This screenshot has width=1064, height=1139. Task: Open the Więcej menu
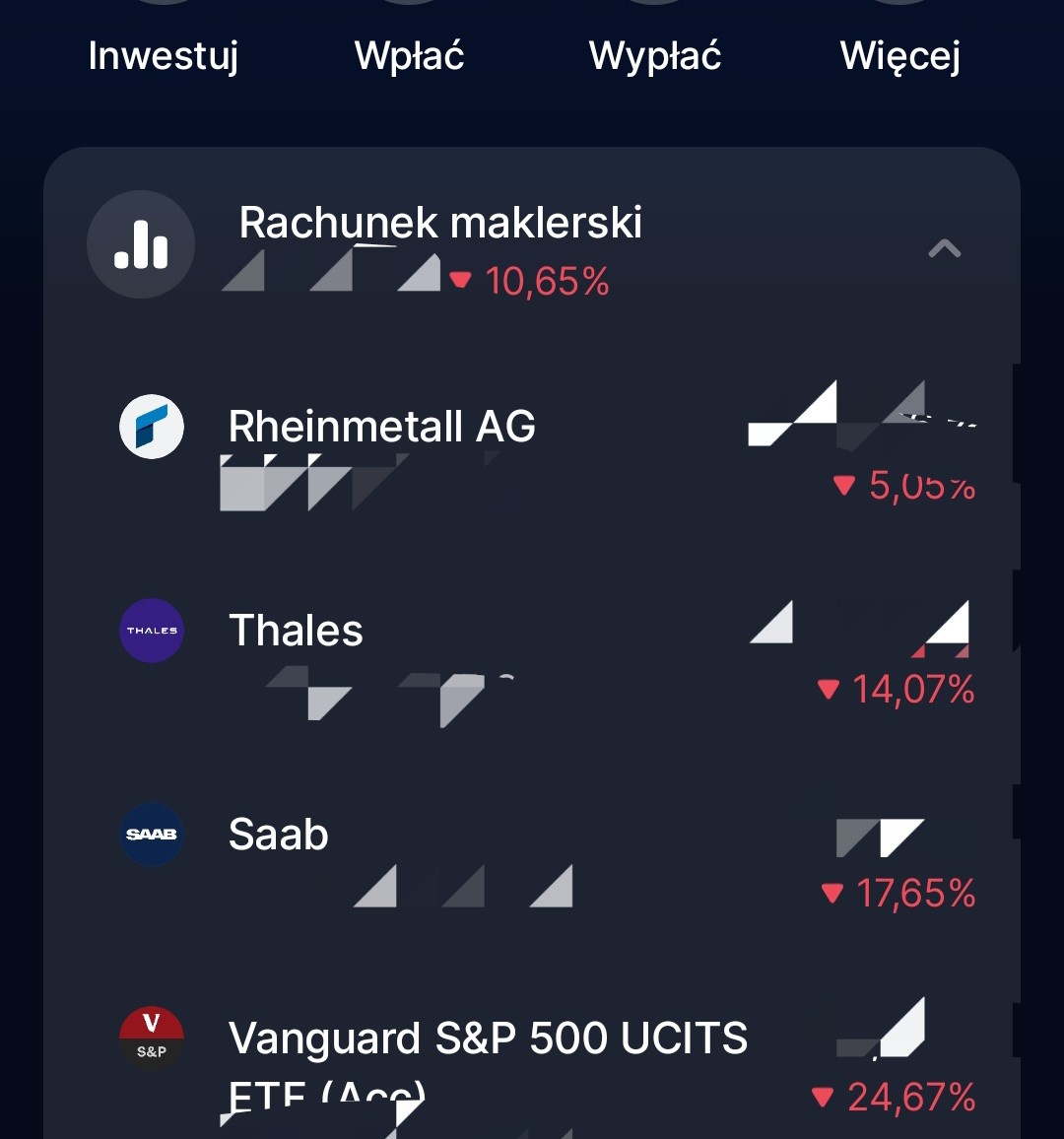[x=899, y=55]
